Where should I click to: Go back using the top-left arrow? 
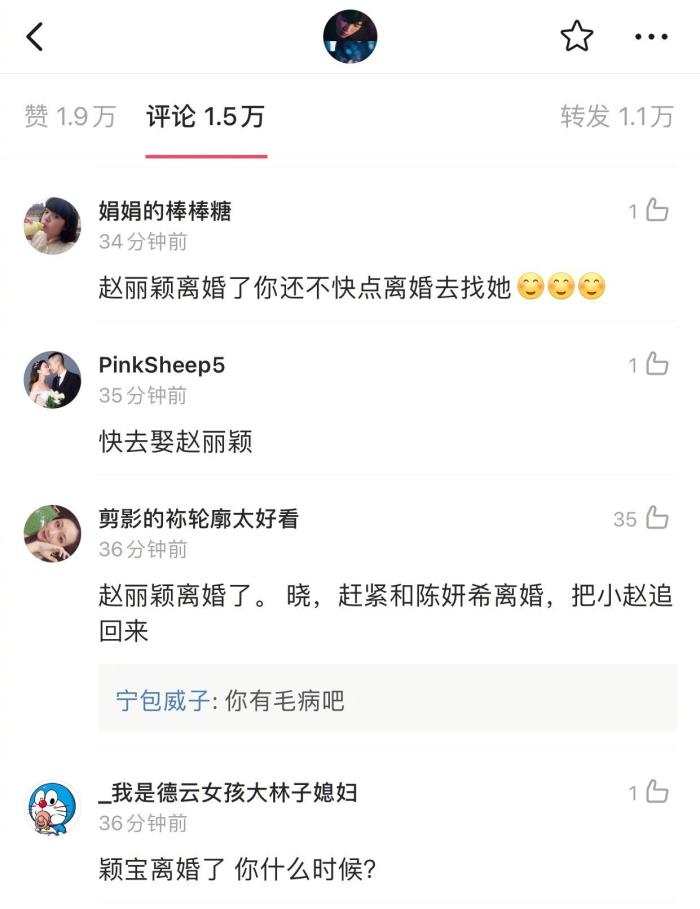36,37
